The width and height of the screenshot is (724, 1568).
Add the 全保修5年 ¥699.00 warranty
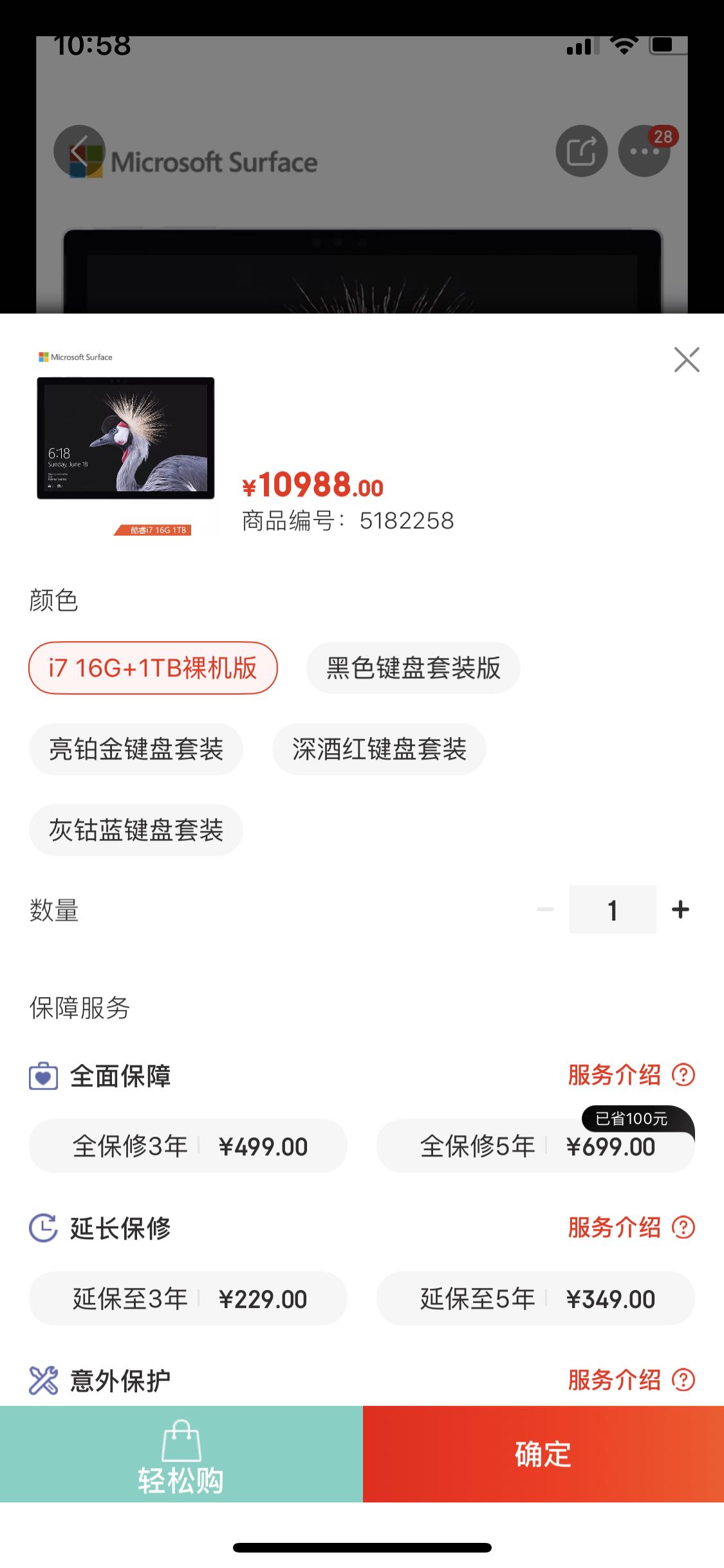coord(535,1146)
